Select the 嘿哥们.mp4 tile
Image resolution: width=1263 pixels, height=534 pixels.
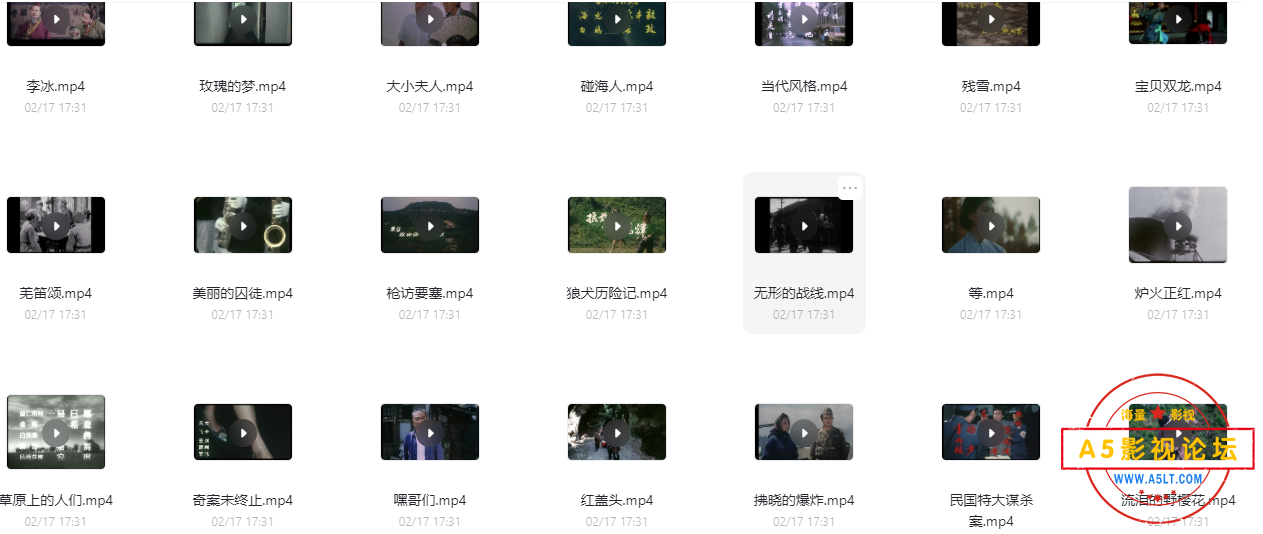[430, 432]
